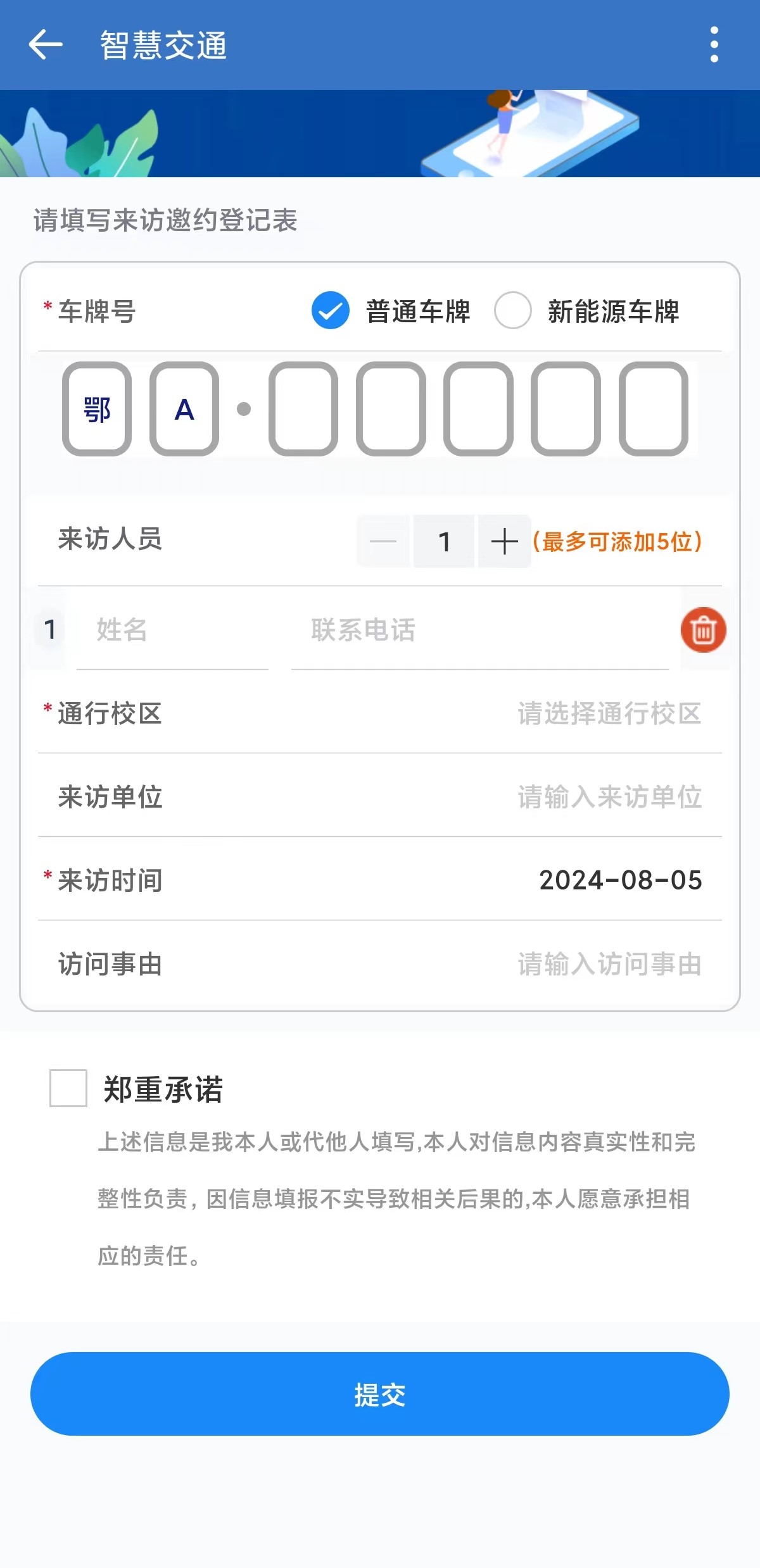Tap the plate letter box showing A
The image size is (760, 1568).
click(x=184, y=409)
